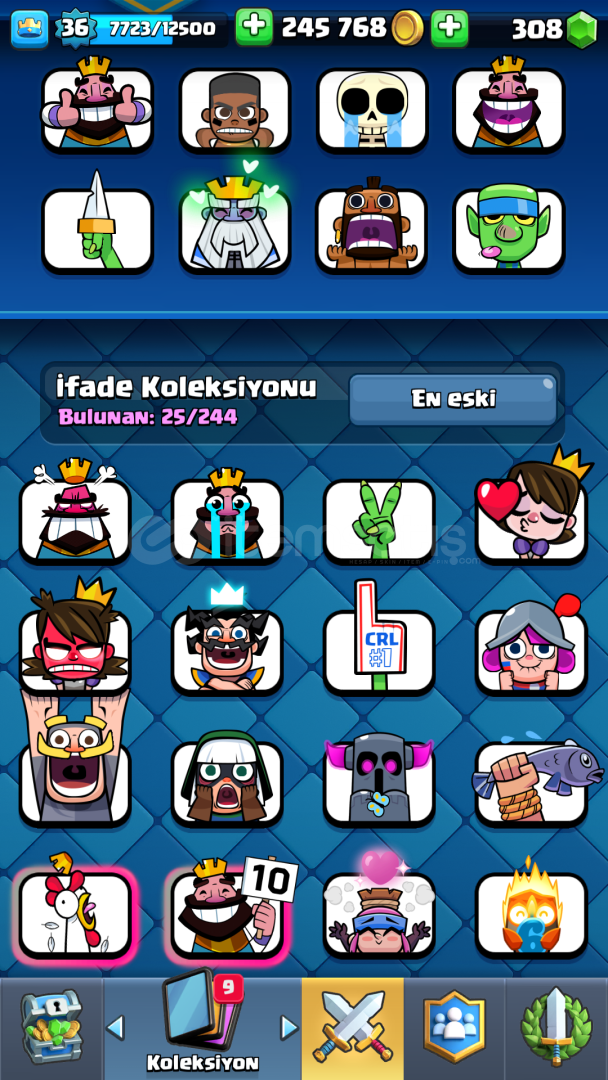
Task: Switch to the battle crossed swords tab
Action: point(353,1029)
